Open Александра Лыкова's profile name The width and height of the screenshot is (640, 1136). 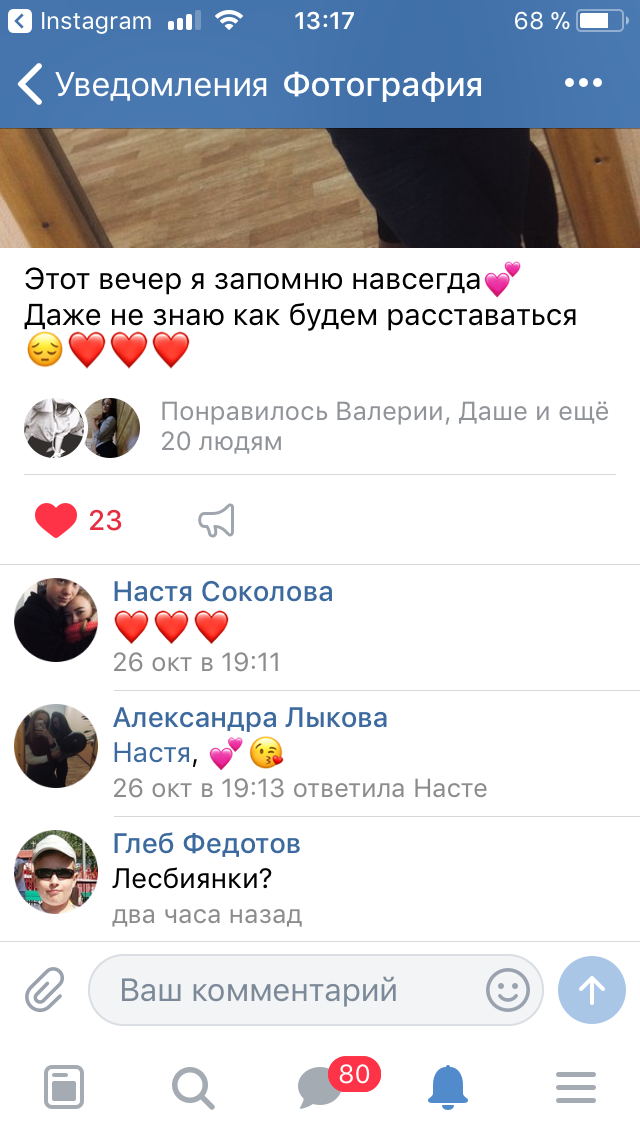pyautogui.click(x=250, y=718)
